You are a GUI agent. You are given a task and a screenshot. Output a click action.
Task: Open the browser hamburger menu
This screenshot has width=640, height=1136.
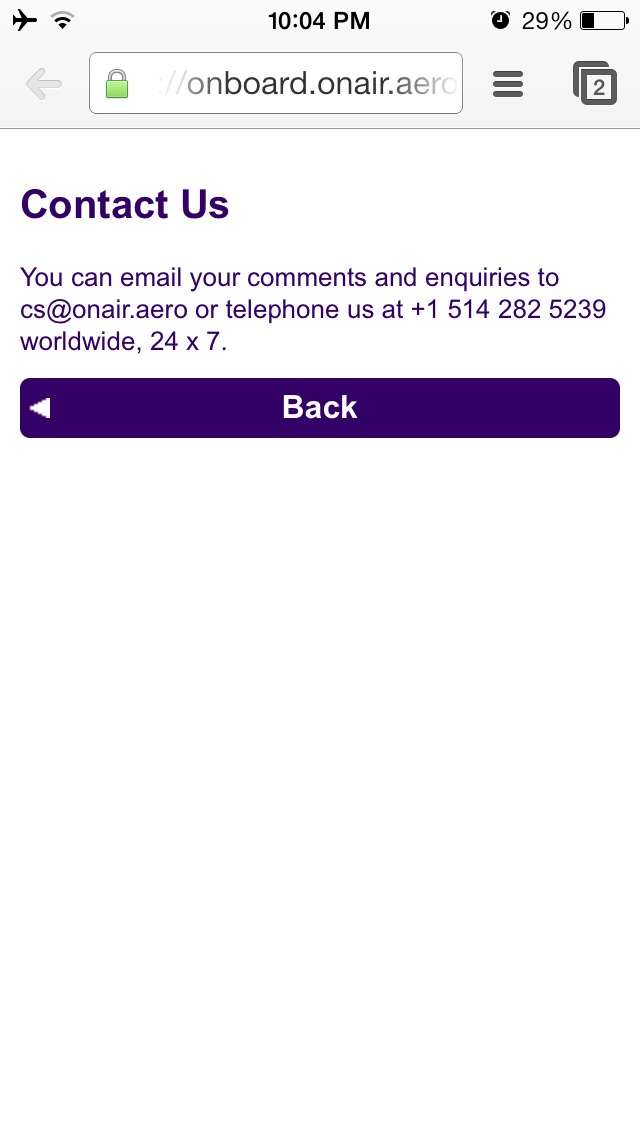507,84
